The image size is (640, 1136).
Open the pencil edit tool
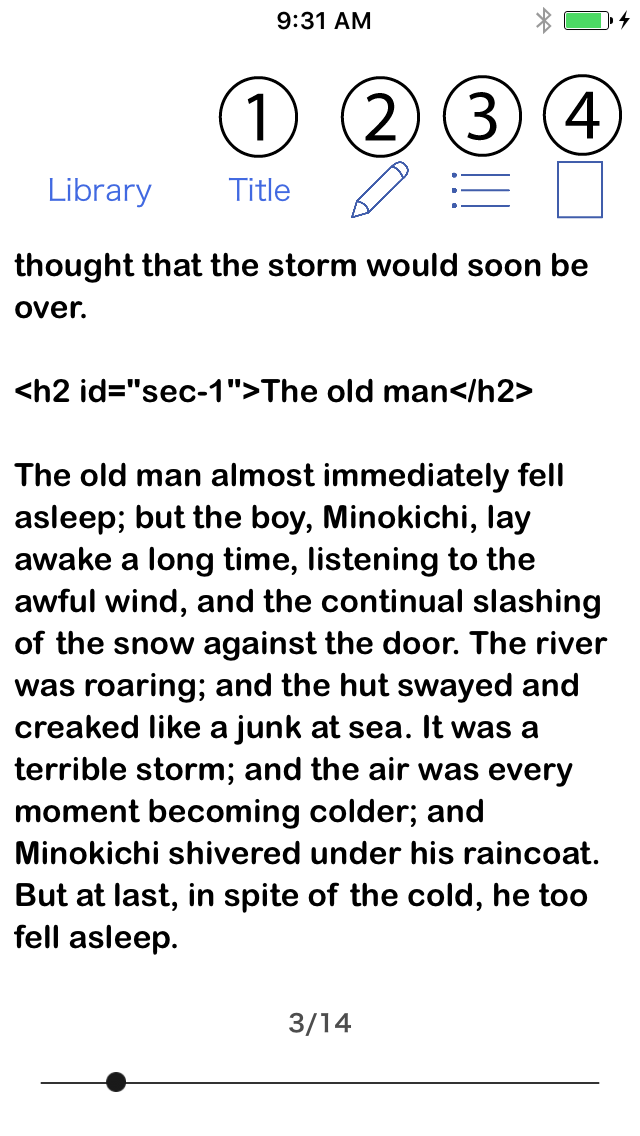(x=380, y=190)
